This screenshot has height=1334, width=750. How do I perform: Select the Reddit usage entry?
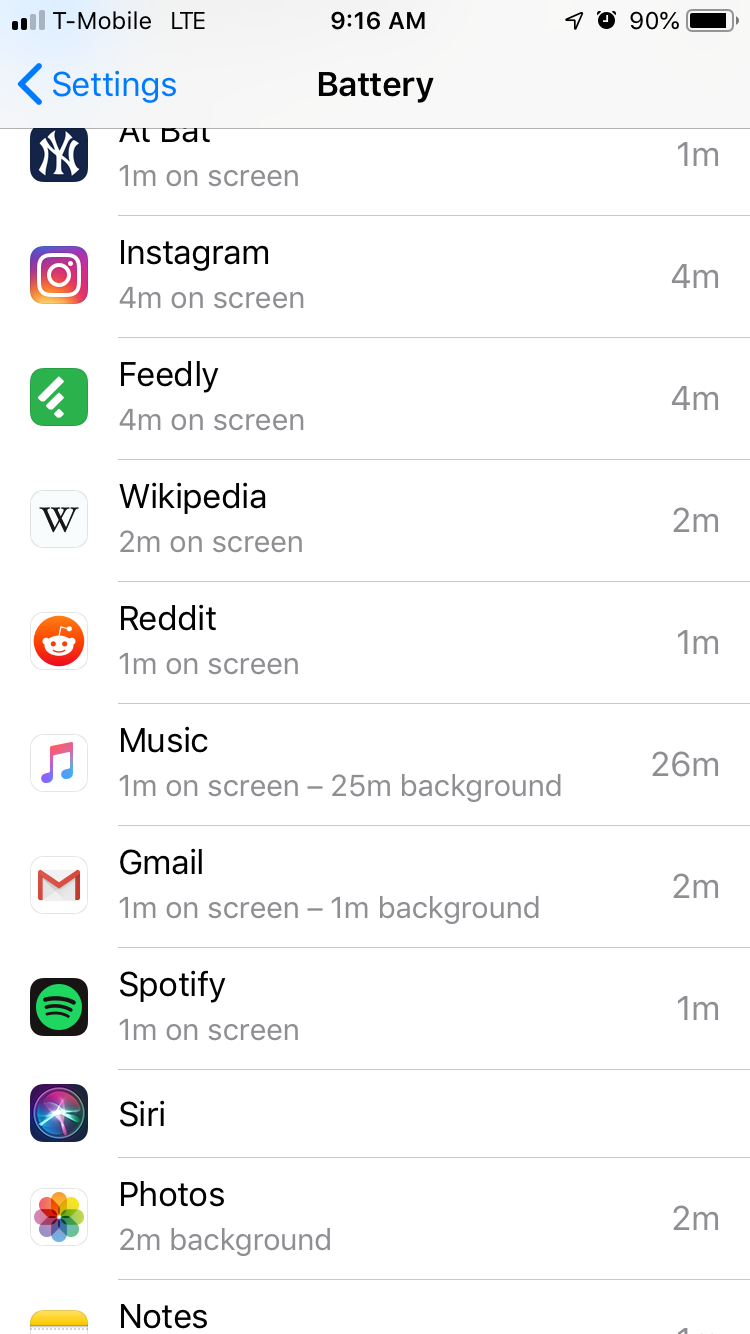click(375, 641)
